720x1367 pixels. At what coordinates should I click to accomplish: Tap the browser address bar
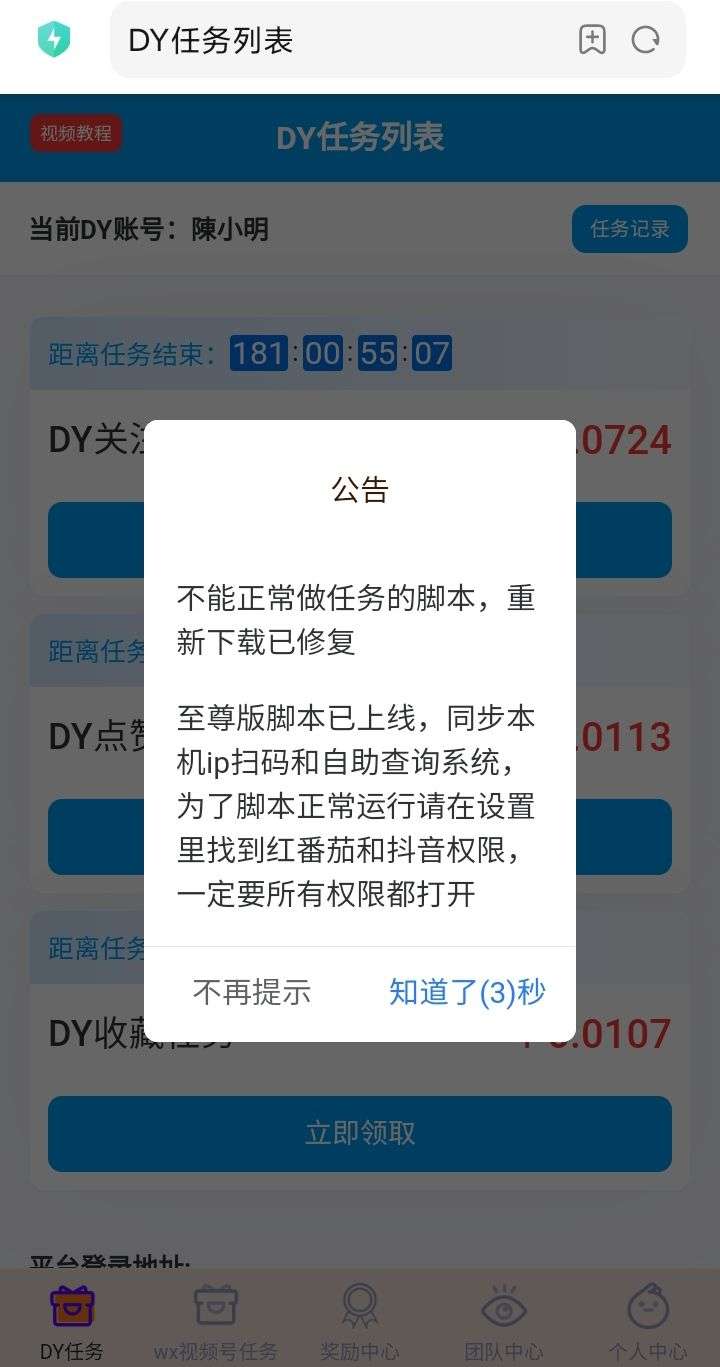pyautogui.click(x=340, y=40)
